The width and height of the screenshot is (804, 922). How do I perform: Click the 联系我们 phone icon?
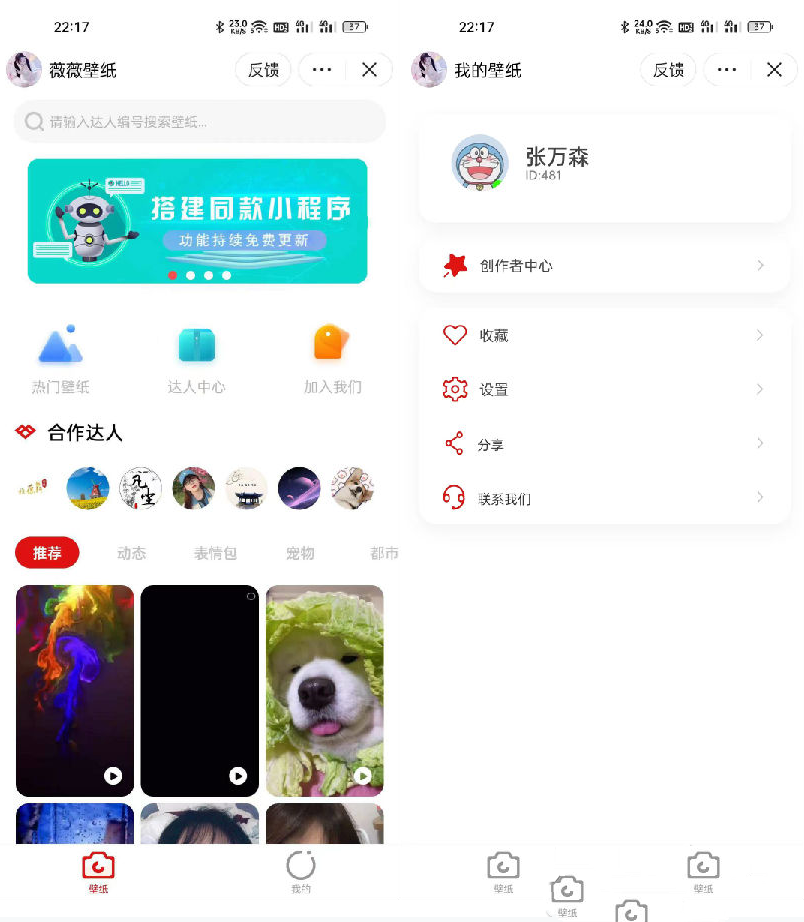click(x=455, y=498)
